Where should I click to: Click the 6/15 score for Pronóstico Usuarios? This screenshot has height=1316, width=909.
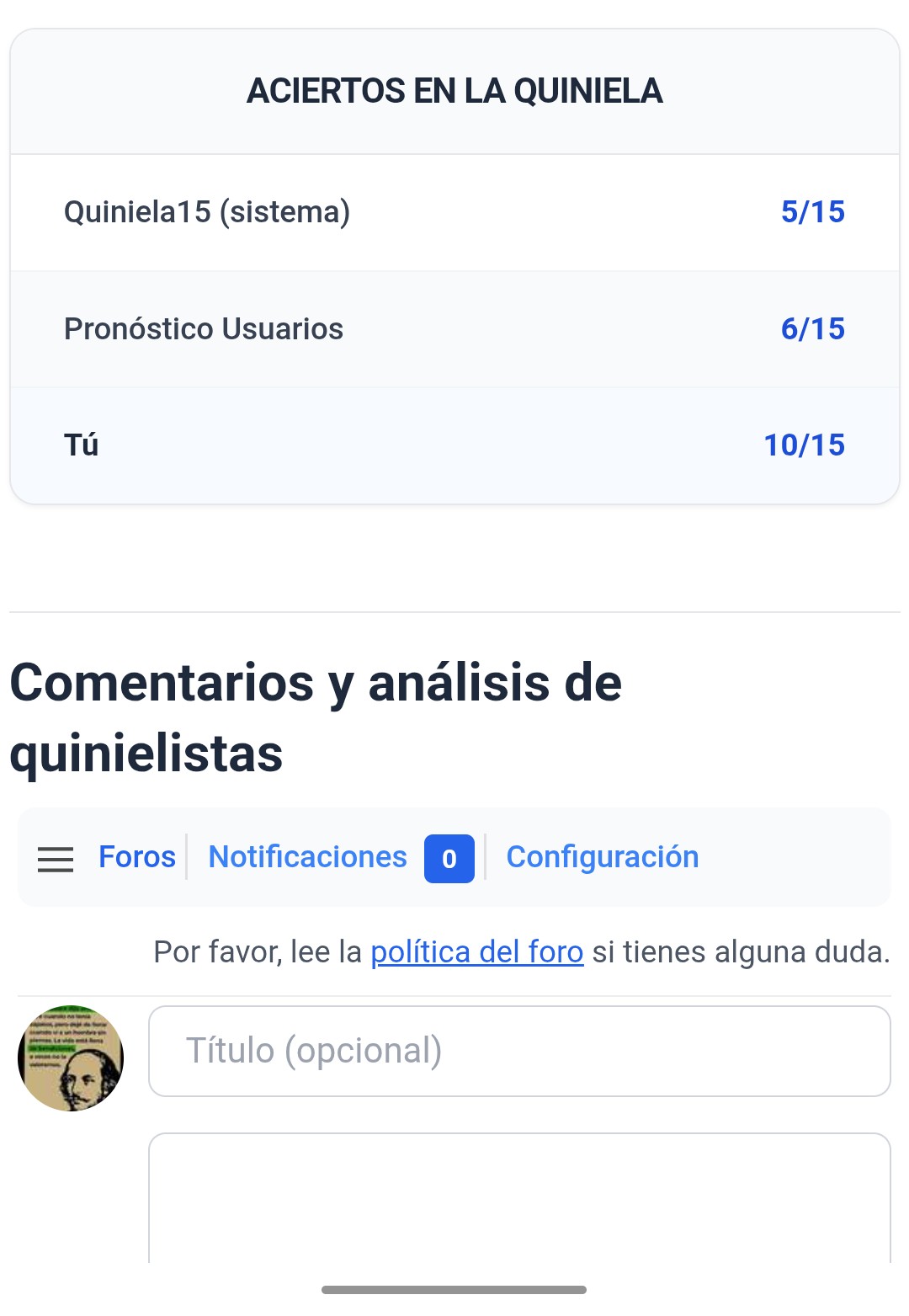(x=813, y=328)
